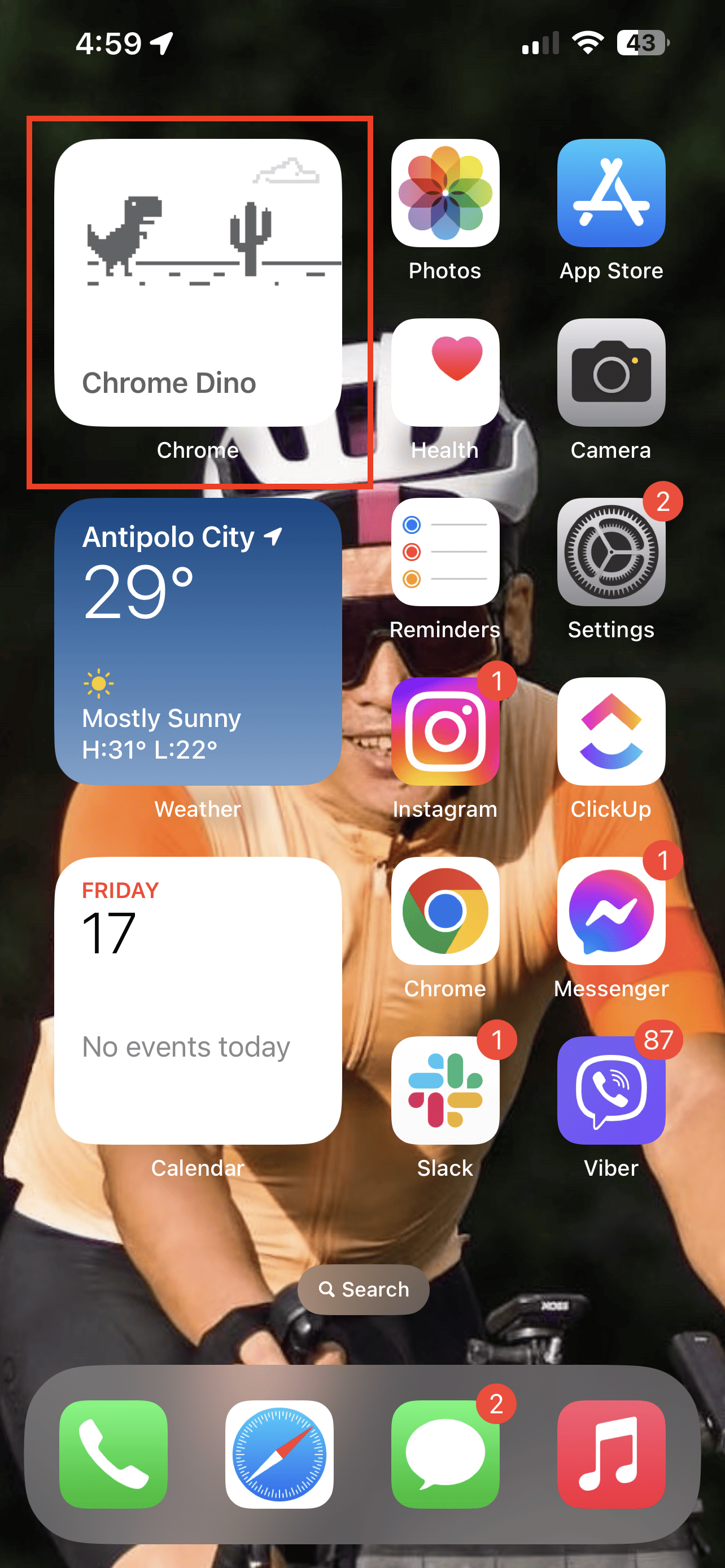
Task: Tap the Search pill above the dock
Action: coord(363,1289)
